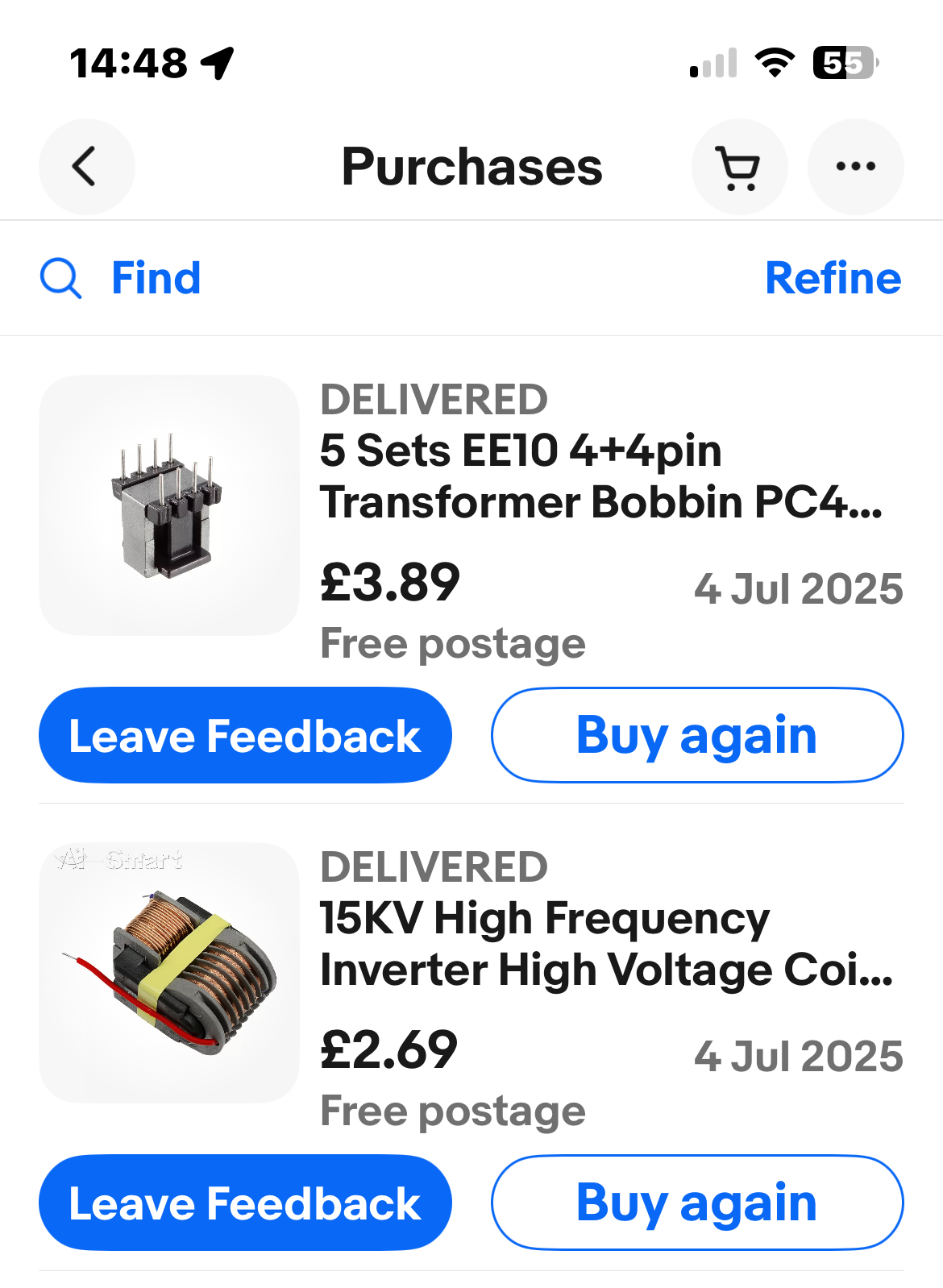Screen dimensions: 943x1288
Task: Leave Feedback for the Transformer Bobbin purchase
Action: tap(245, 735)
